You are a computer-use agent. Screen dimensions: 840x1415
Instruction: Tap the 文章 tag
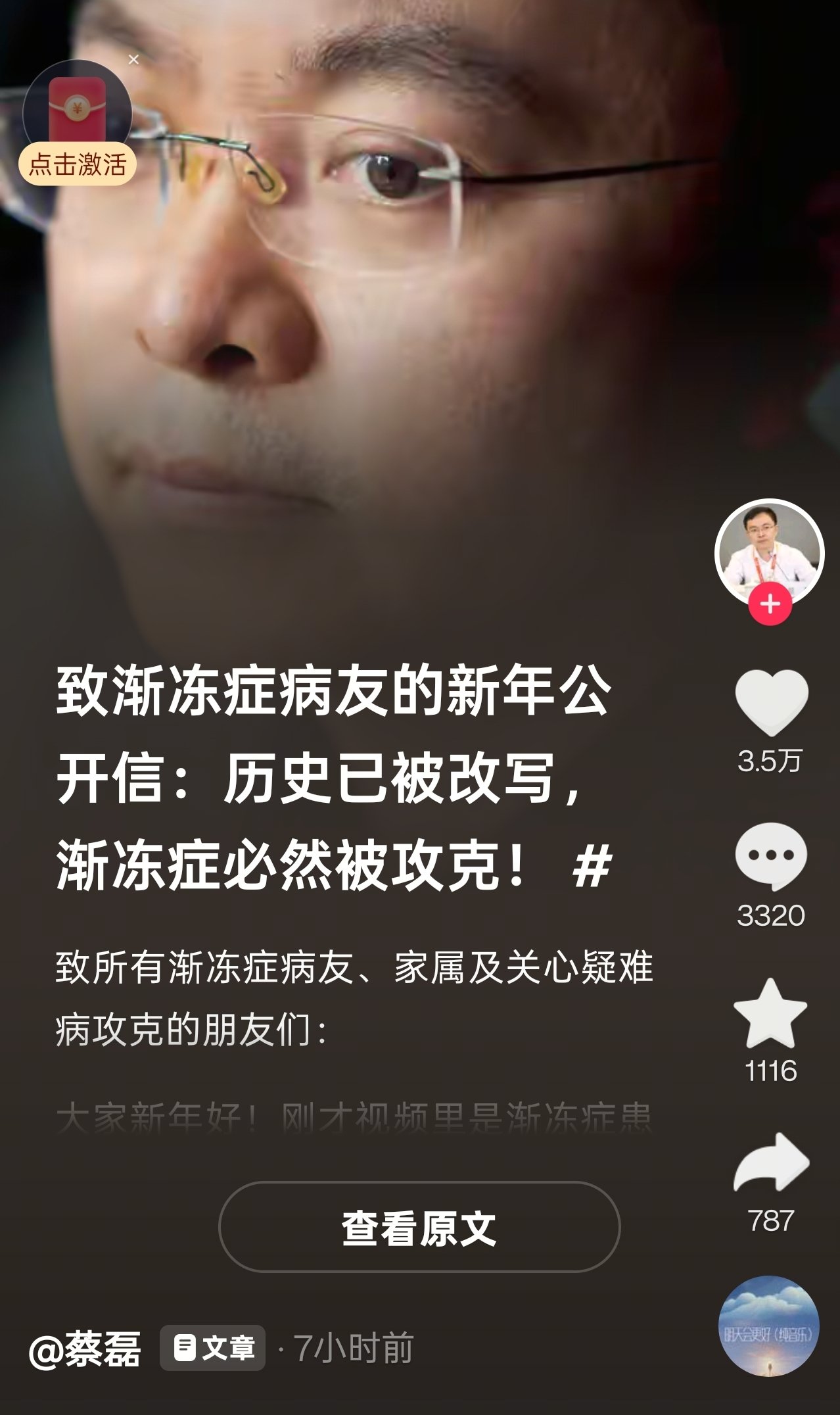(x=213, y=1348)
